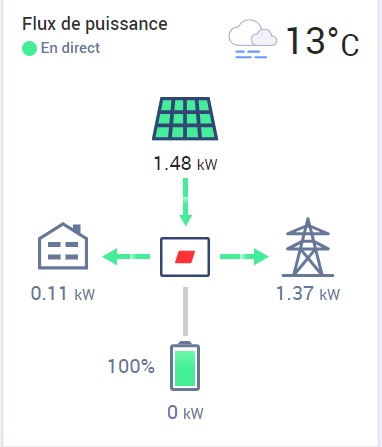Open the 13°C weather widget
The image size is (382, 447).
tap(293, 40)
